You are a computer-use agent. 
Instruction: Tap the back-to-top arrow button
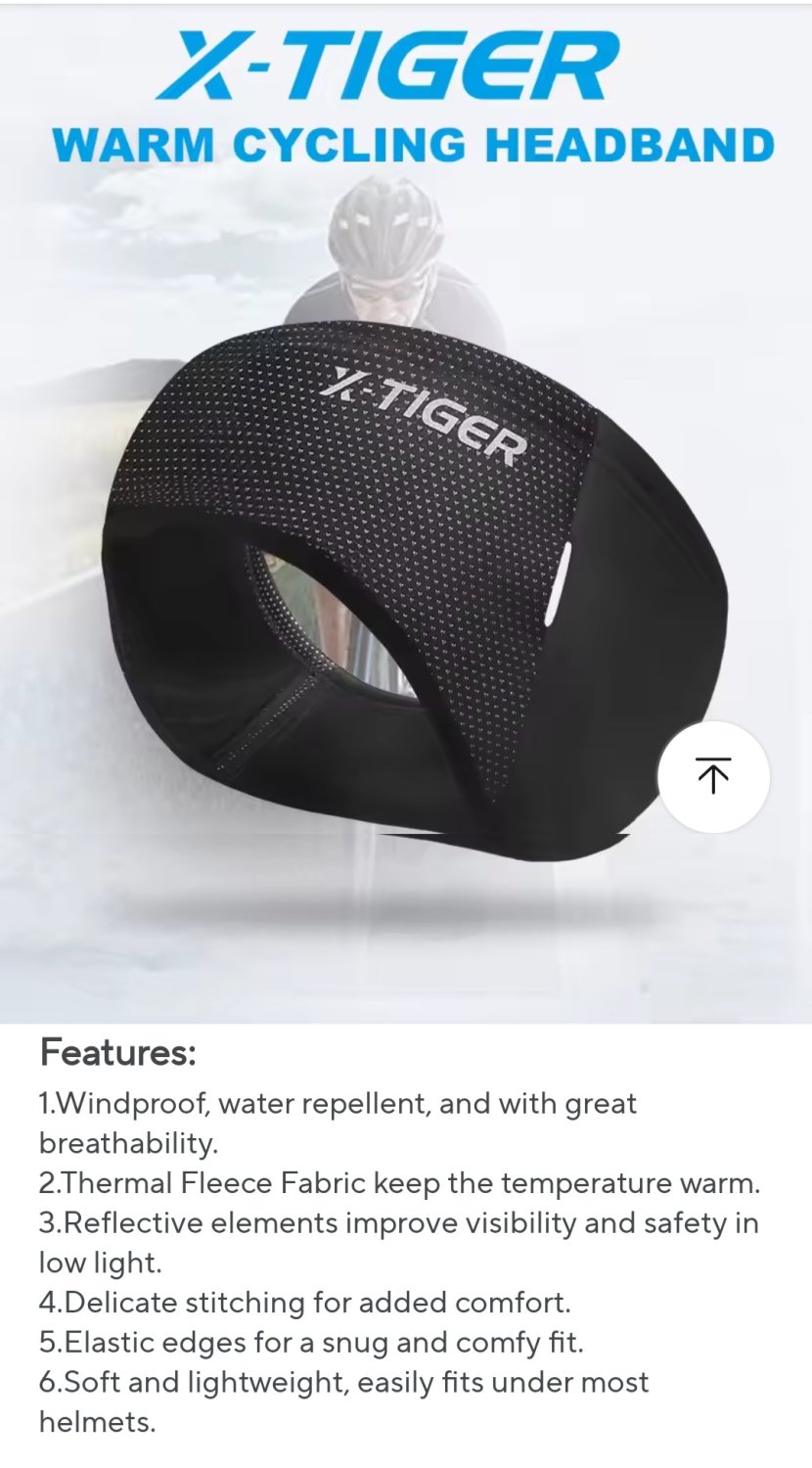(713, 776)
